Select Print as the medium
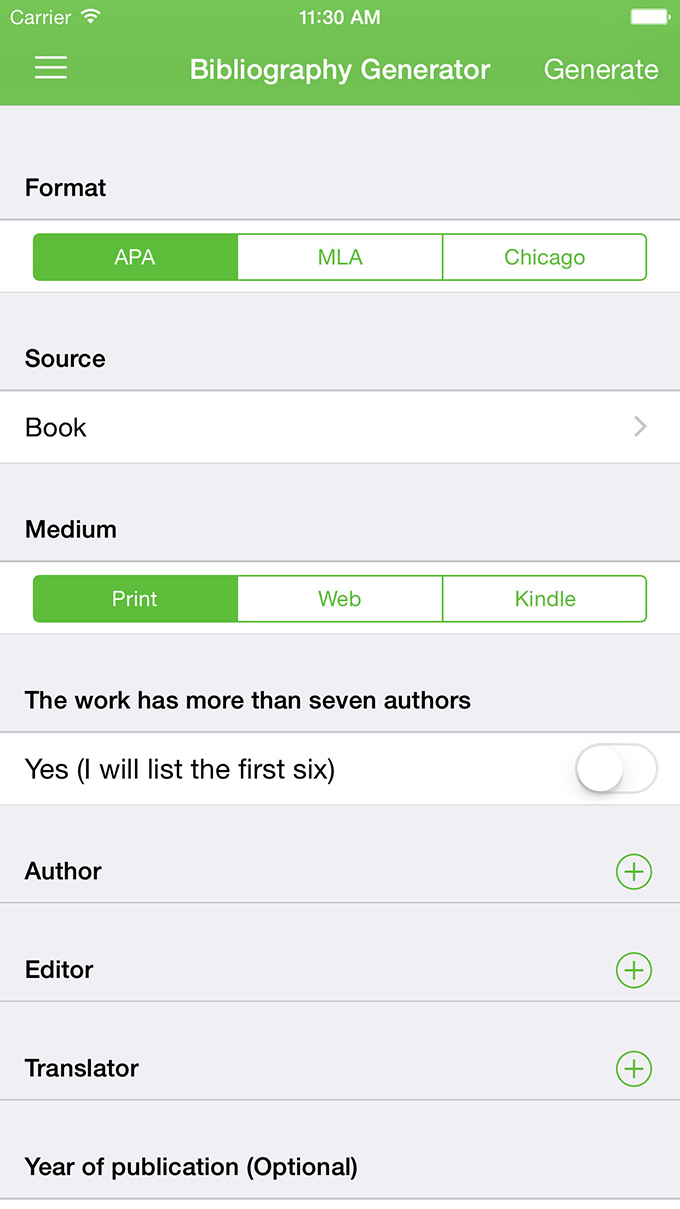 tap(135, 599)
